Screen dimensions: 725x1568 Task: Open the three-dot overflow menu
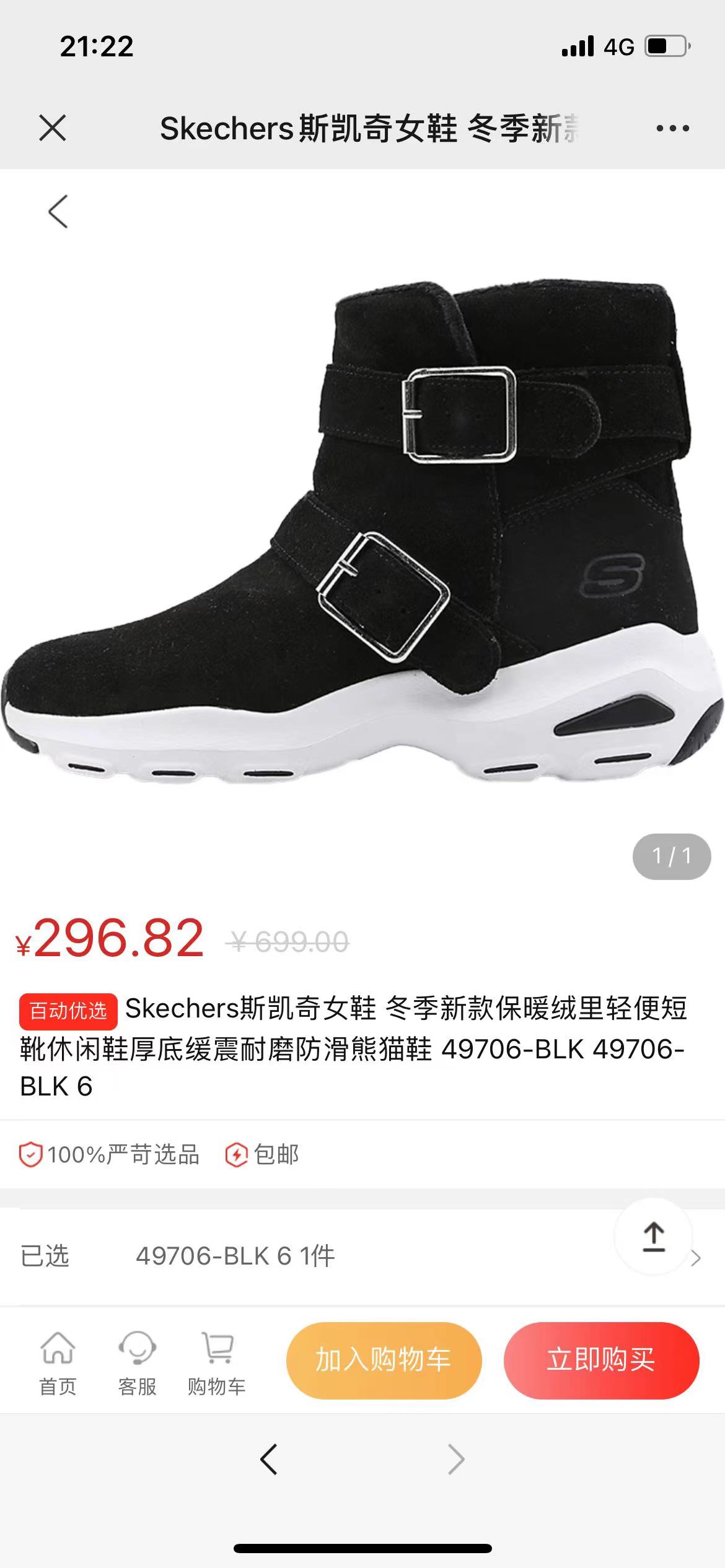click(672, 128)
